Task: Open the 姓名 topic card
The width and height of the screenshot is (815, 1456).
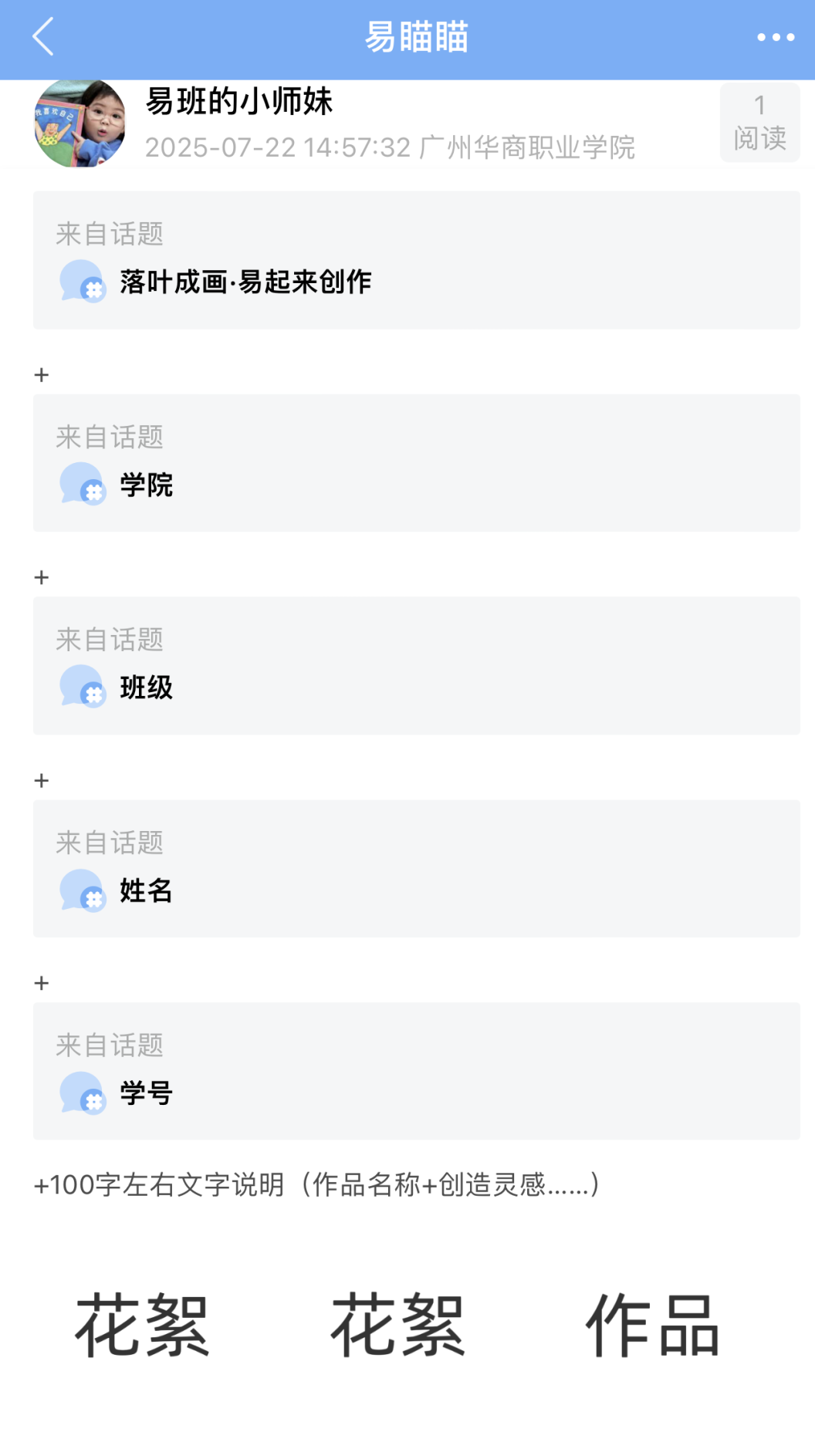Action: pyautogui.click(x=415, y=869)
